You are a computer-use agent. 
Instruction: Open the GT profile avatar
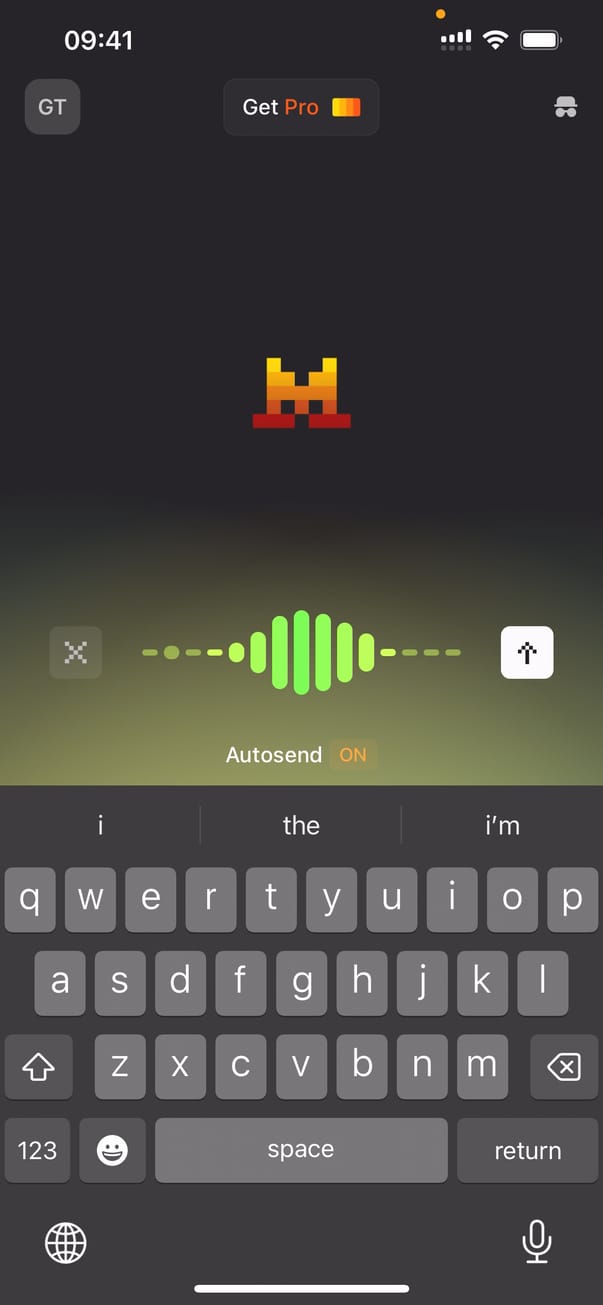pos(52,107)
